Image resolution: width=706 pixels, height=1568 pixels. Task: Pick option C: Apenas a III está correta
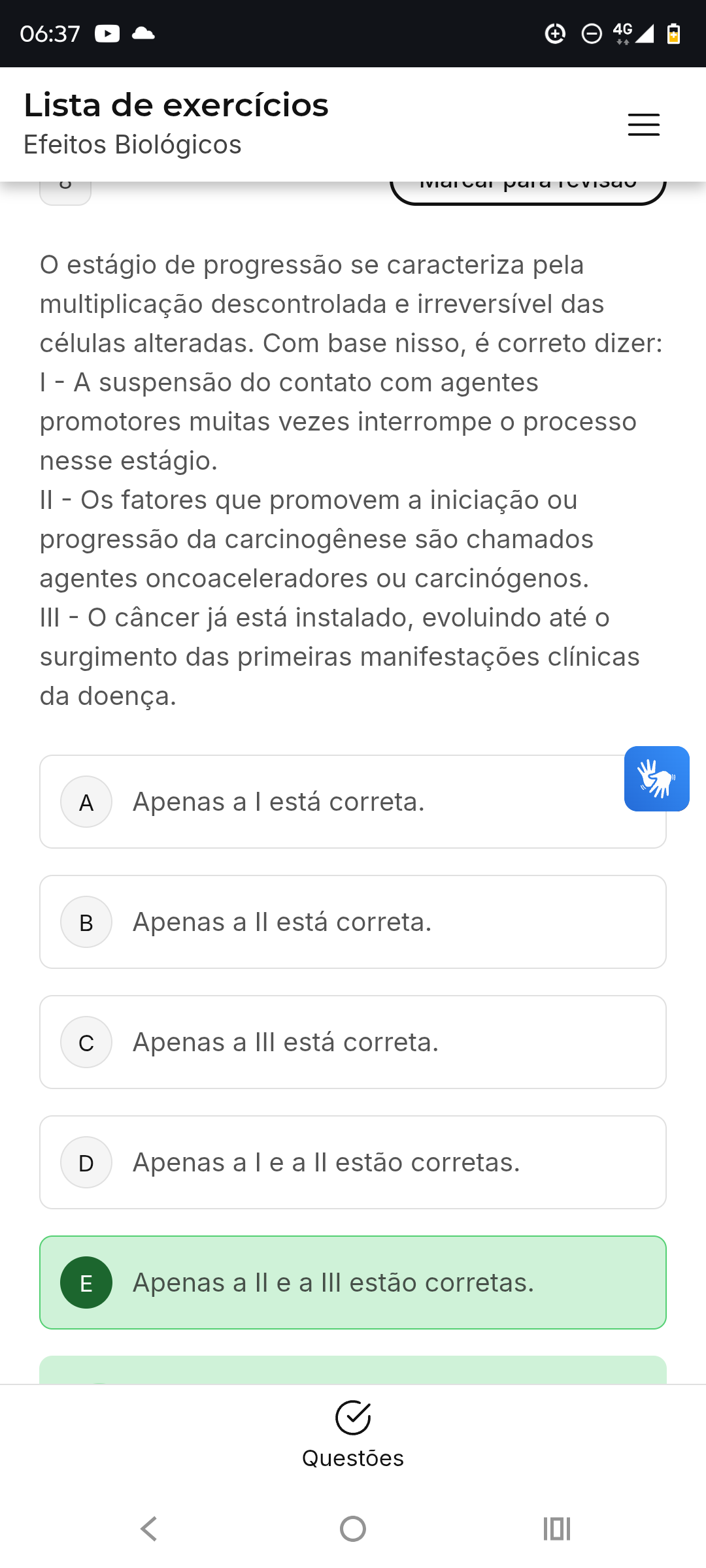pyautogui.click(x=353, y=1042)
